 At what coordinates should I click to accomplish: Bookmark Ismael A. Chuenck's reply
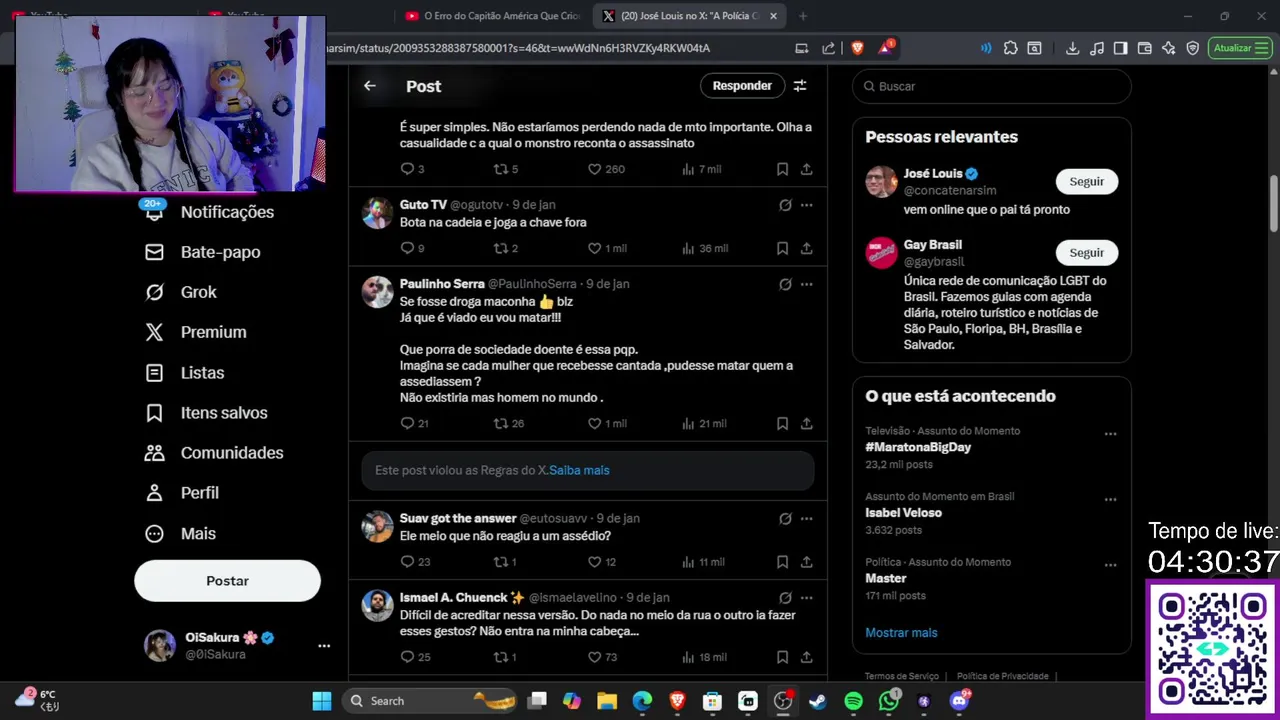point(782,657)
